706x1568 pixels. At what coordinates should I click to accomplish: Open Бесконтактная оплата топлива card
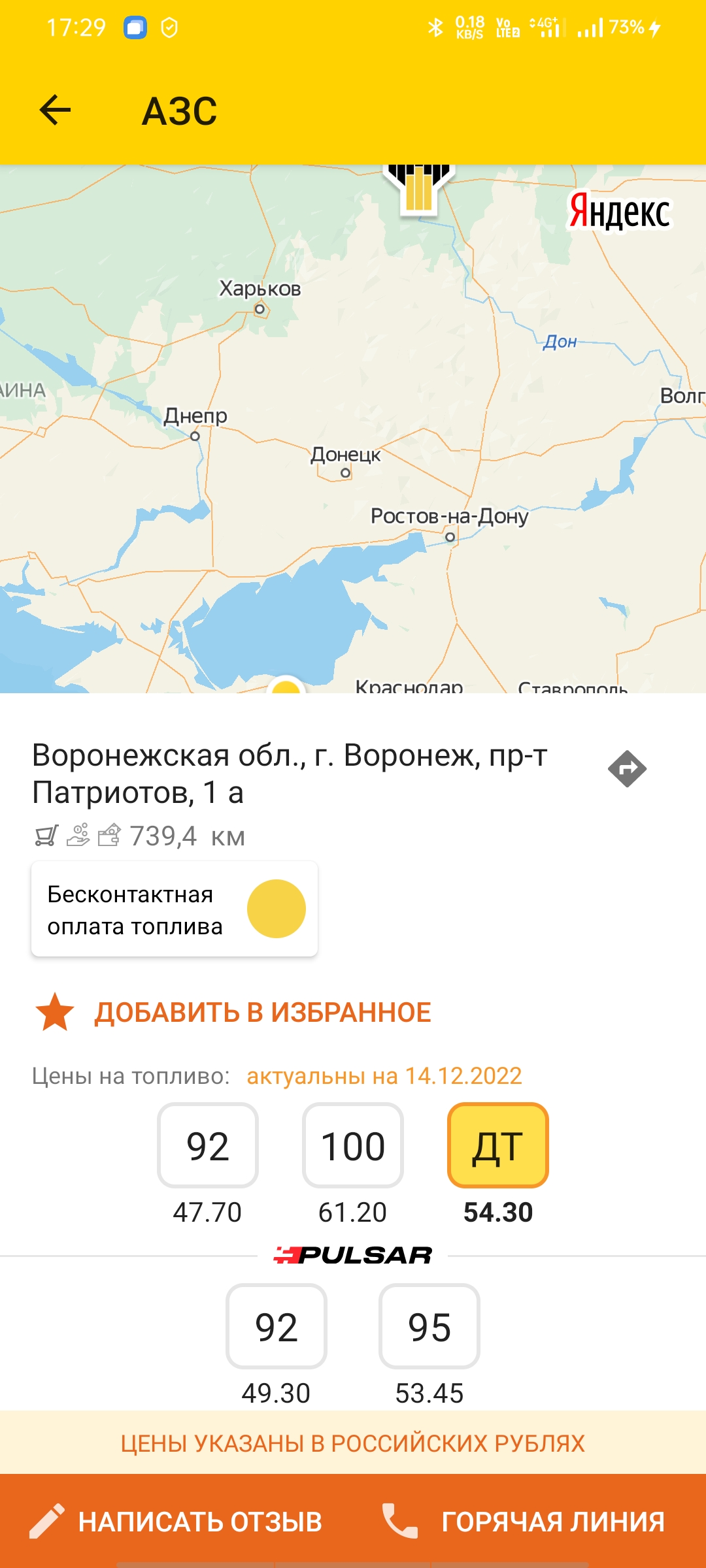pos(175,909)
